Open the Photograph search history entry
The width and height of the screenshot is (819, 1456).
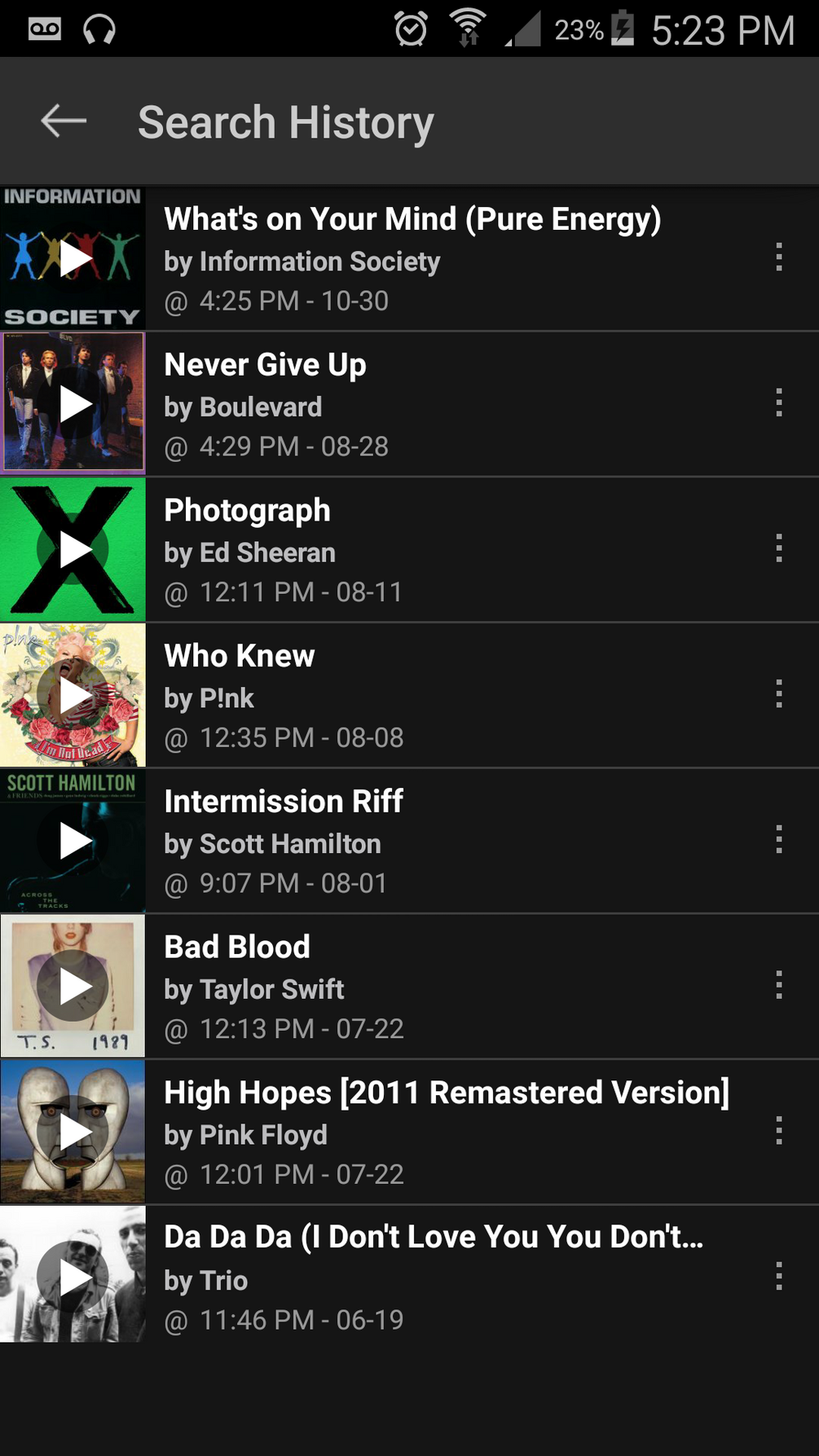pos(448,550)
